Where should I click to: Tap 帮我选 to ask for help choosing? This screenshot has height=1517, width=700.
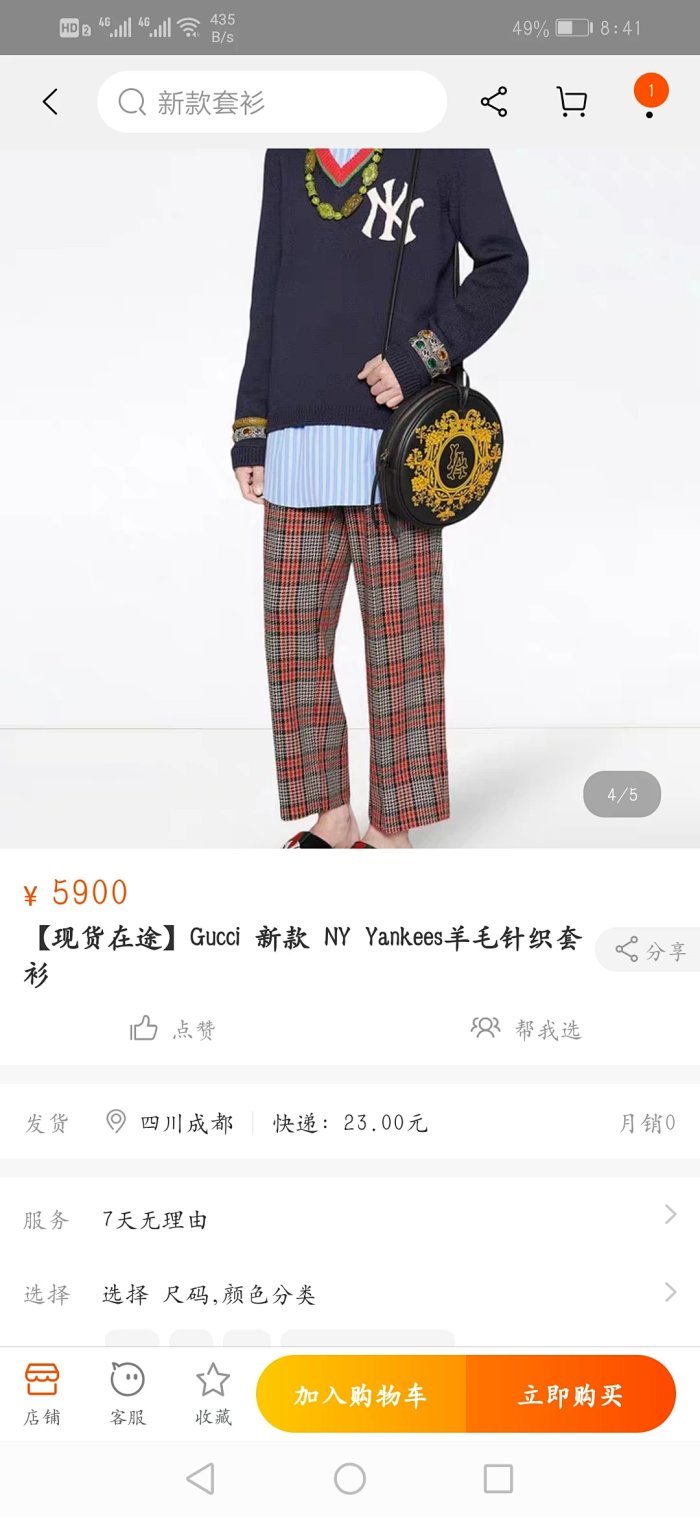coord(526,1029)
